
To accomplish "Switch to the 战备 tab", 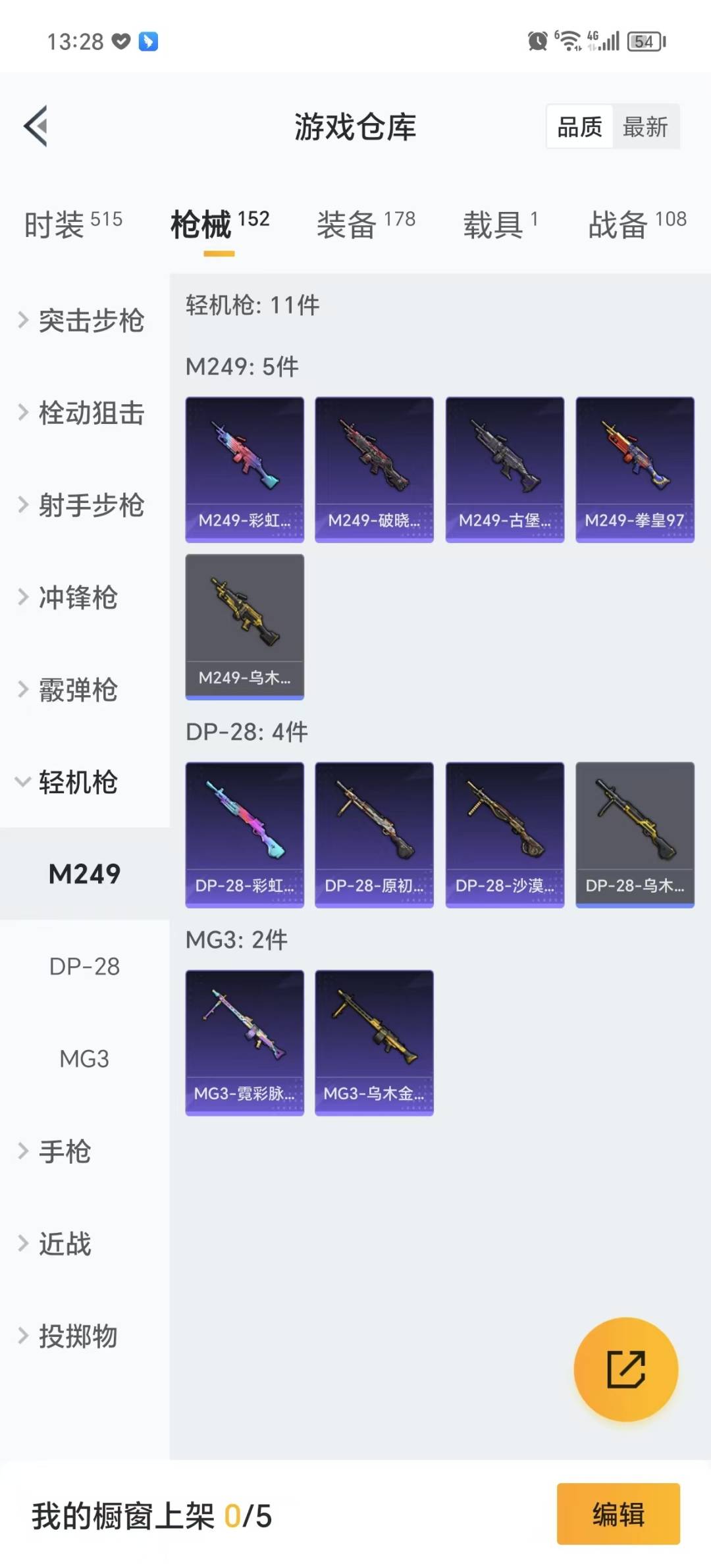I will coord(637,224).
